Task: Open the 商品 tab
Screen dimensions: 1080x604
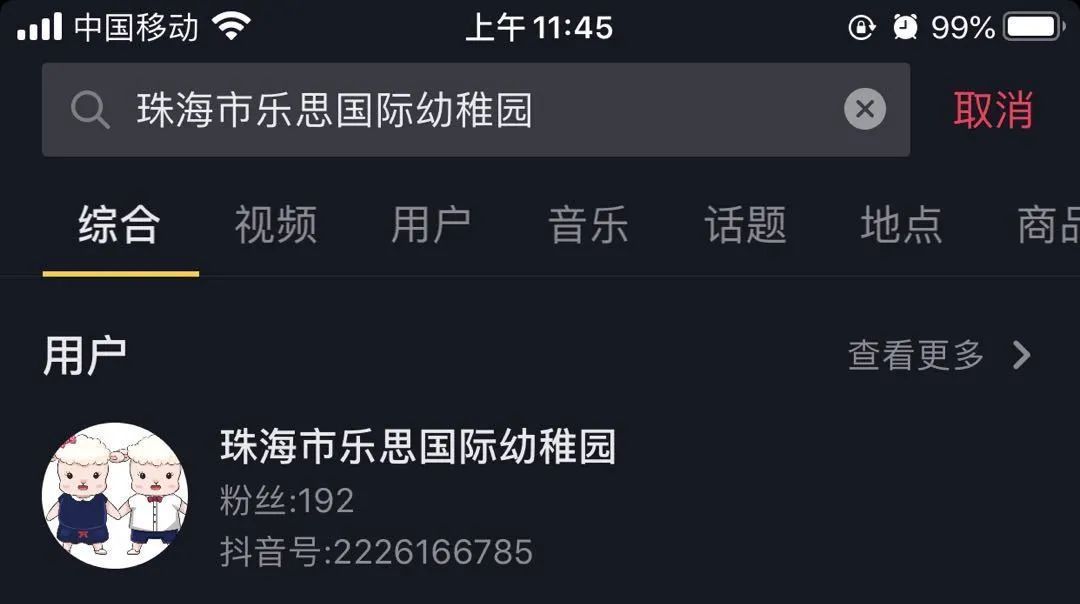Action: pos(1048,225)
